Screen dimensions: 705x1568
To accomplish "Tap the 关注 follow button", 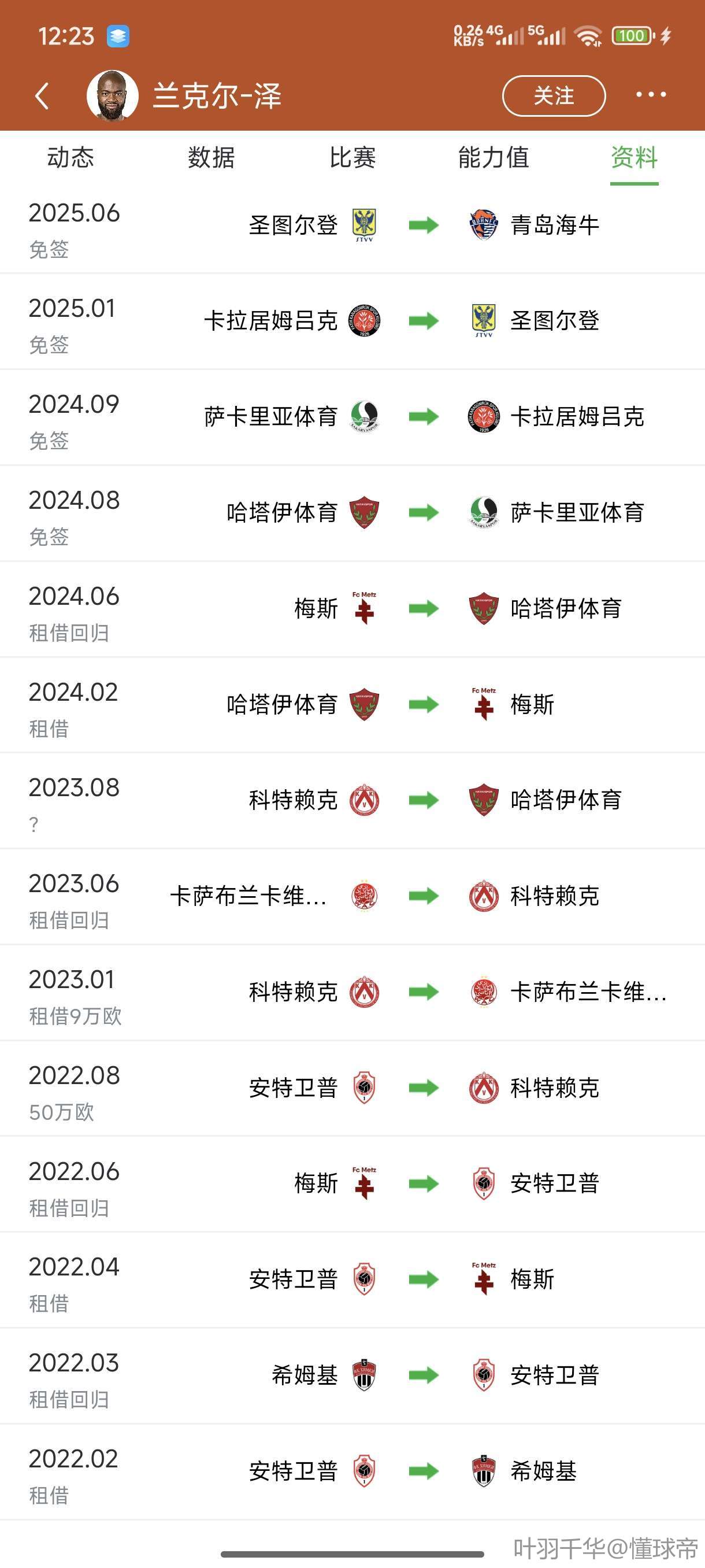I will click(x=554, y=95).
